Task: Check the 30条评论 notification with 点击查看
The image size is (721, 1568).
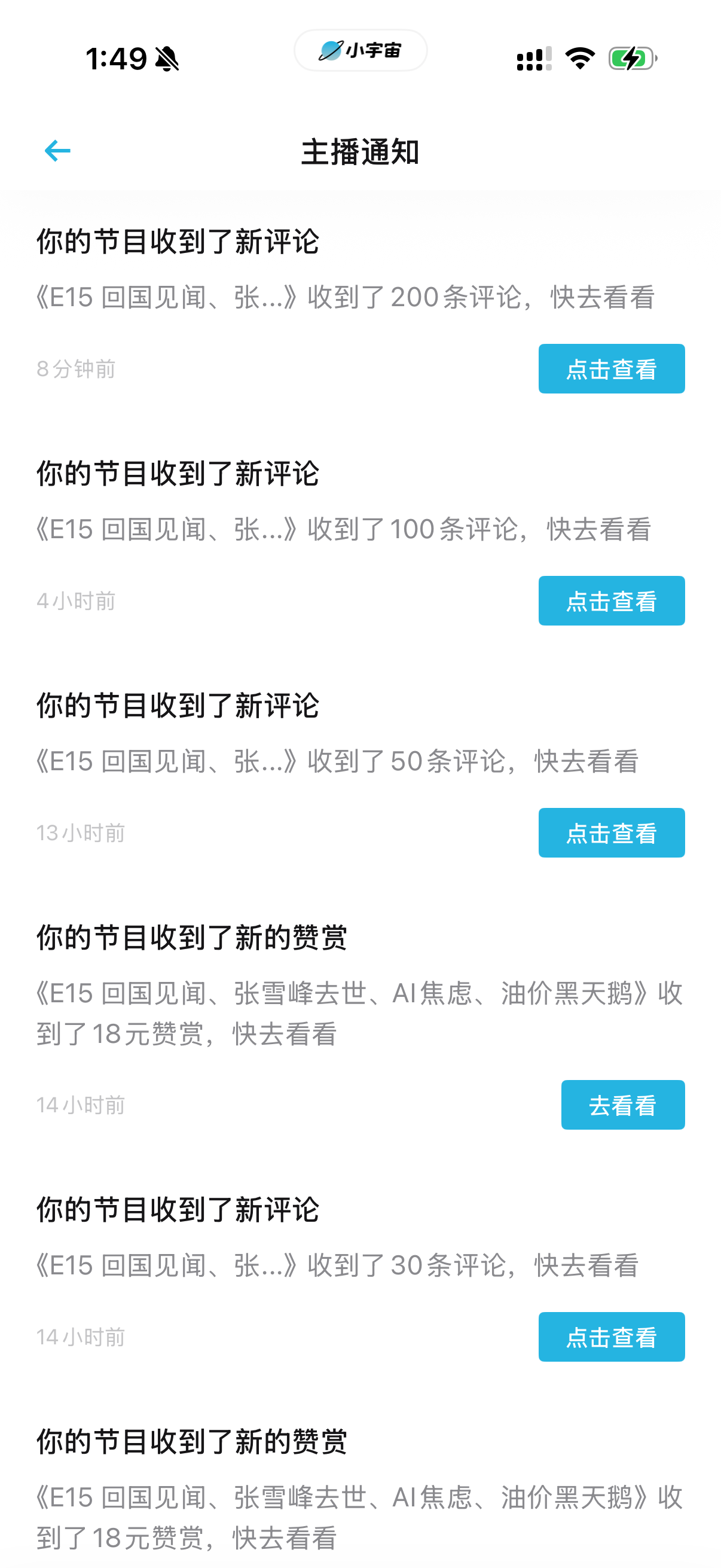Action: tap(611, 1337)
